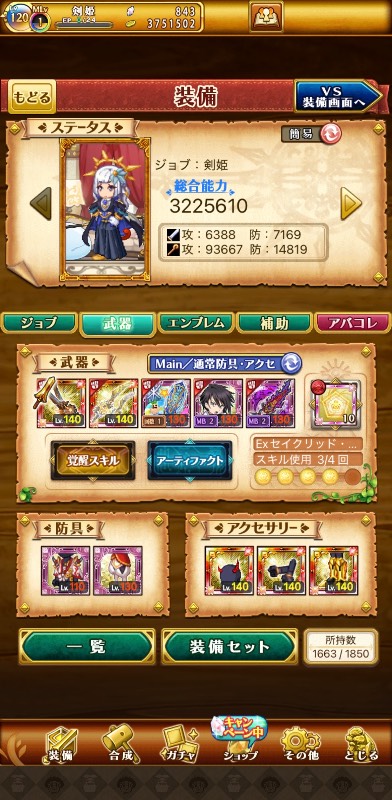The width and height of the screenshot is (392, 800).
Task: Switch to the エンブレム tab
Action: pos(196,323)
